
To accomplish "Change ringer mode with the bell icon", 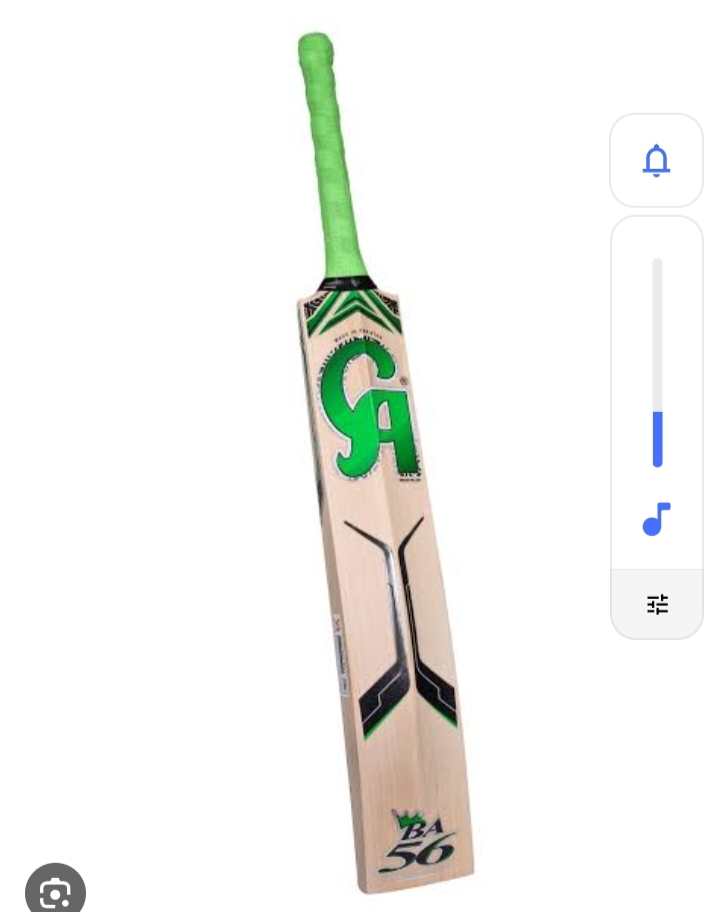I will tap(656, 161).
